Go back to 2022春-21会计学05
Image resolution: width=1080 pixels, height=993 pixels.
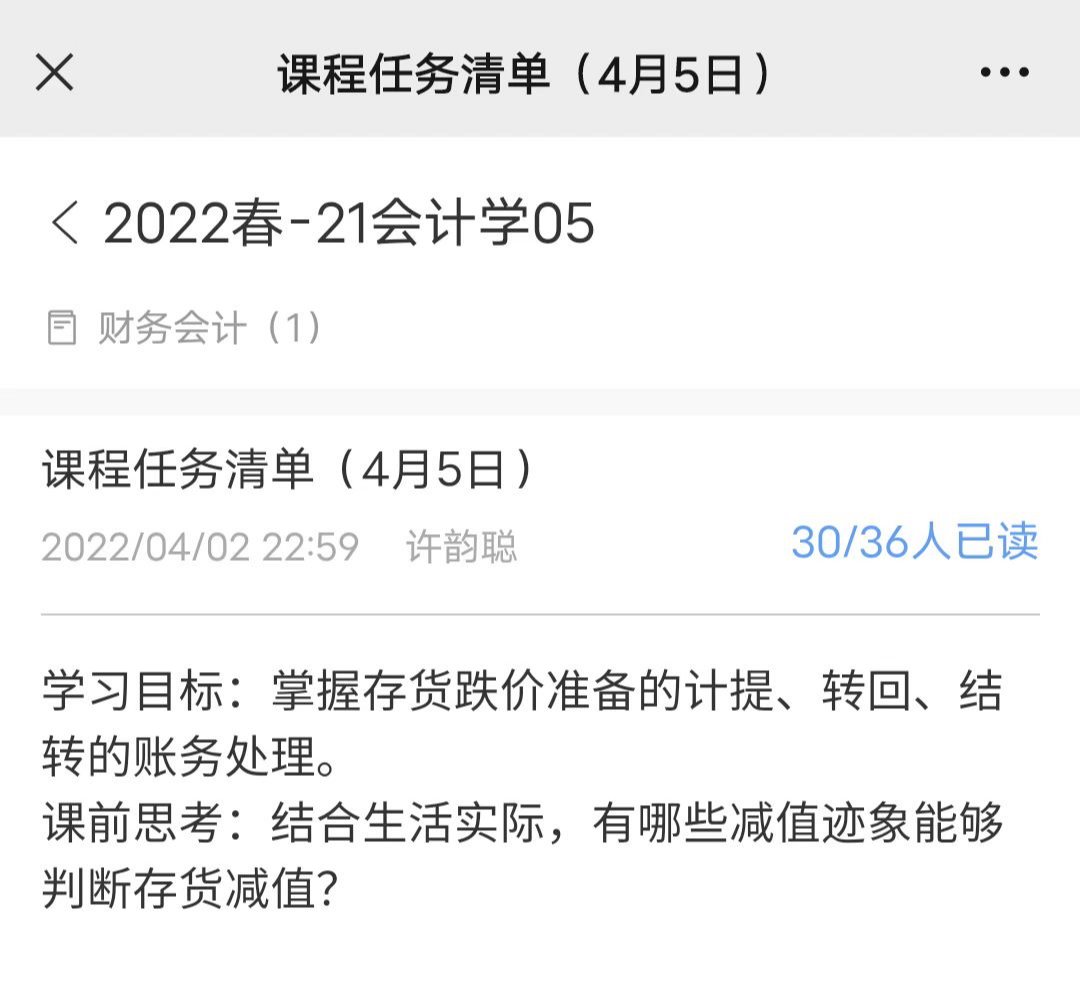(x=65, y=222)
